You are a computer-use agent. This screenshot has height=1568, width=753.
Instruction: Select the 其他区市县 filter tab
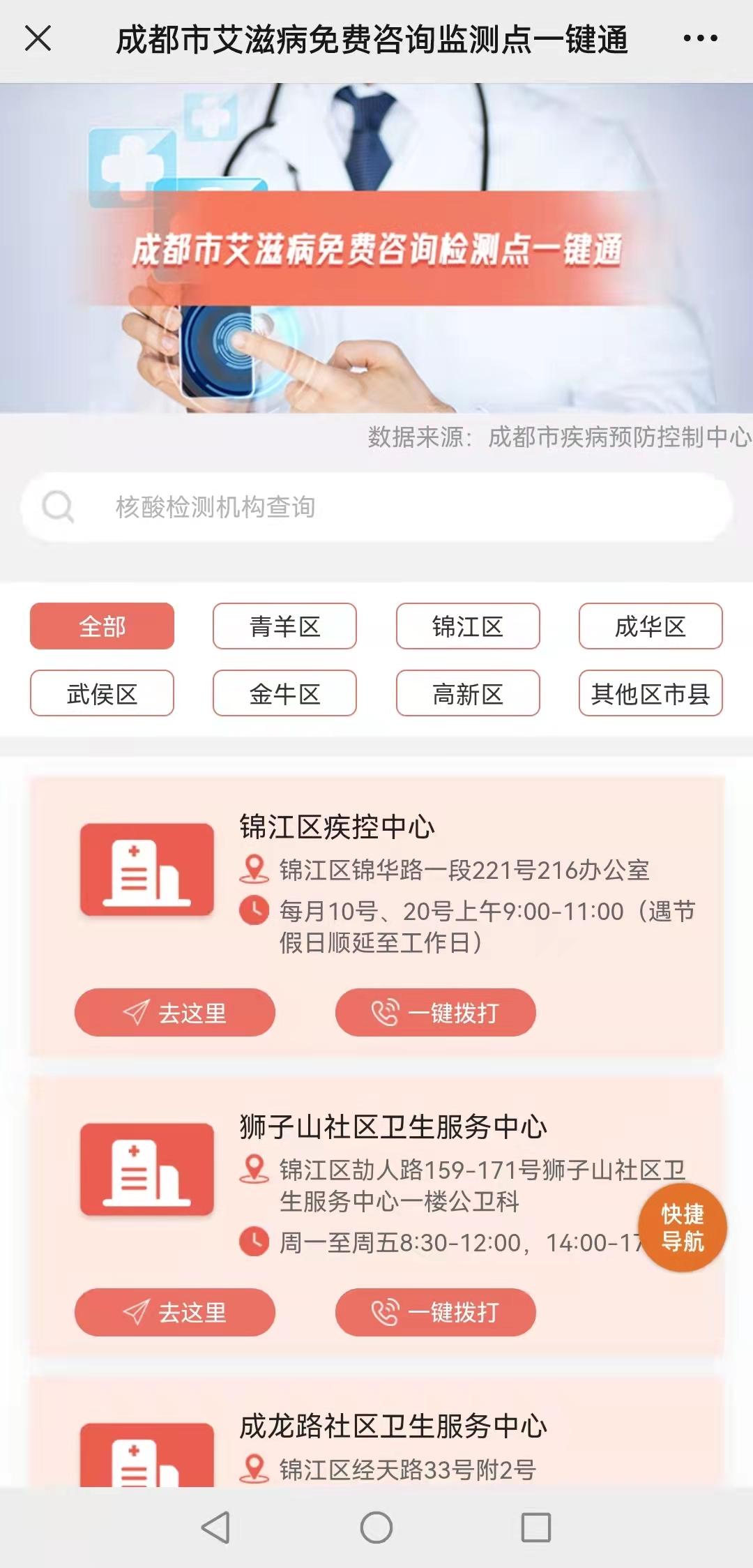click(x=651, y=694)
